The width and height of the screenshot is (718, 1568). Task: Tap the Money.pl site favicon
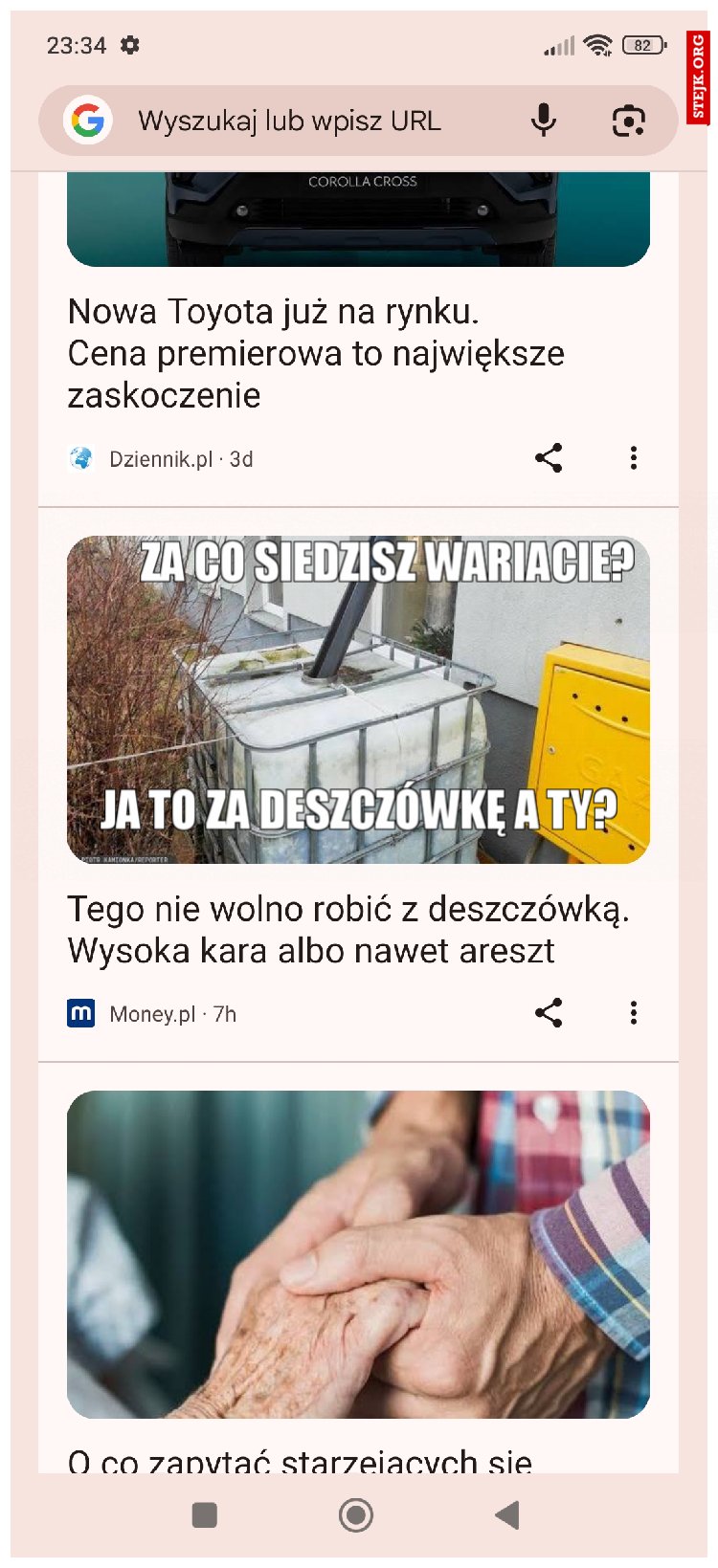[x=80, y=1013]
